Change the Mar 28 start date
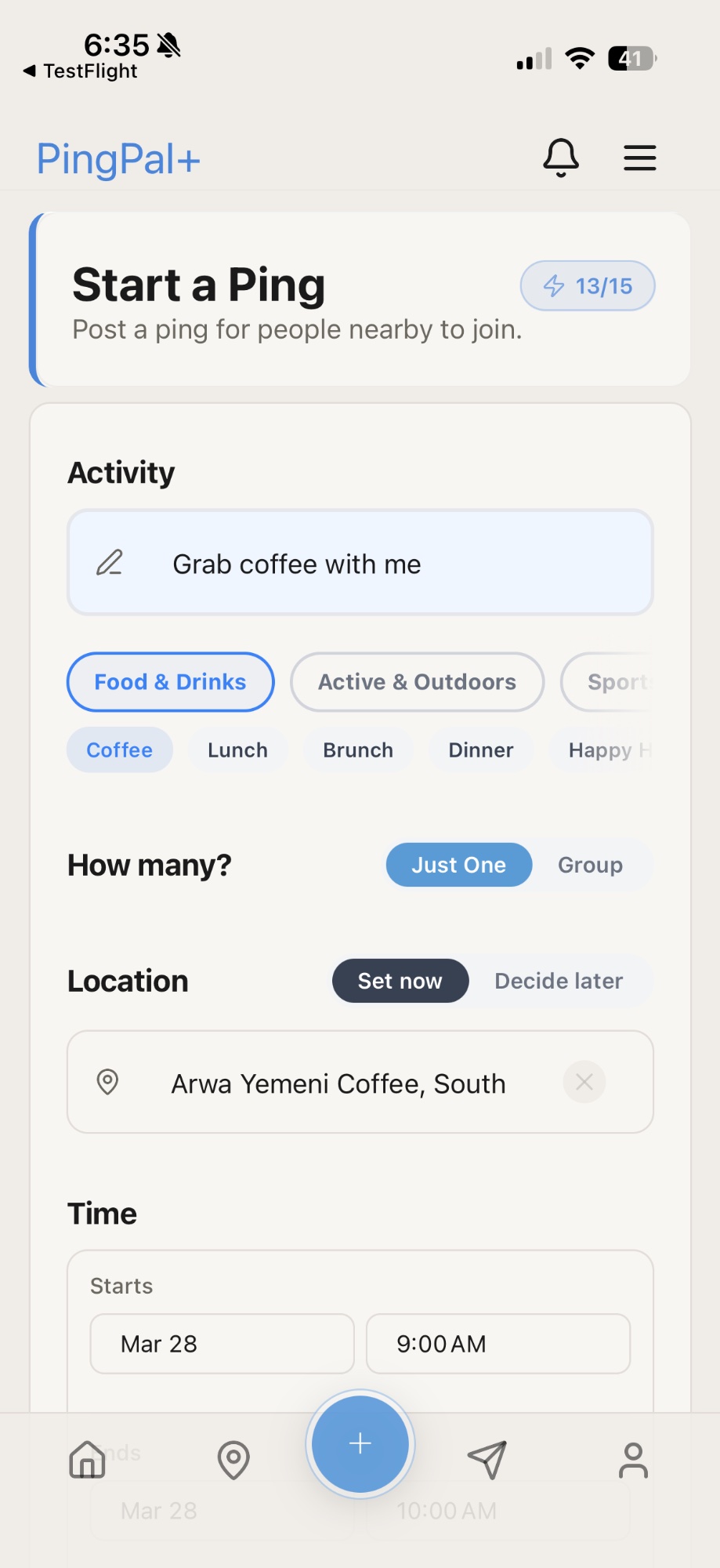This screenshot has height=1568, width=720. coord(222,1344)
